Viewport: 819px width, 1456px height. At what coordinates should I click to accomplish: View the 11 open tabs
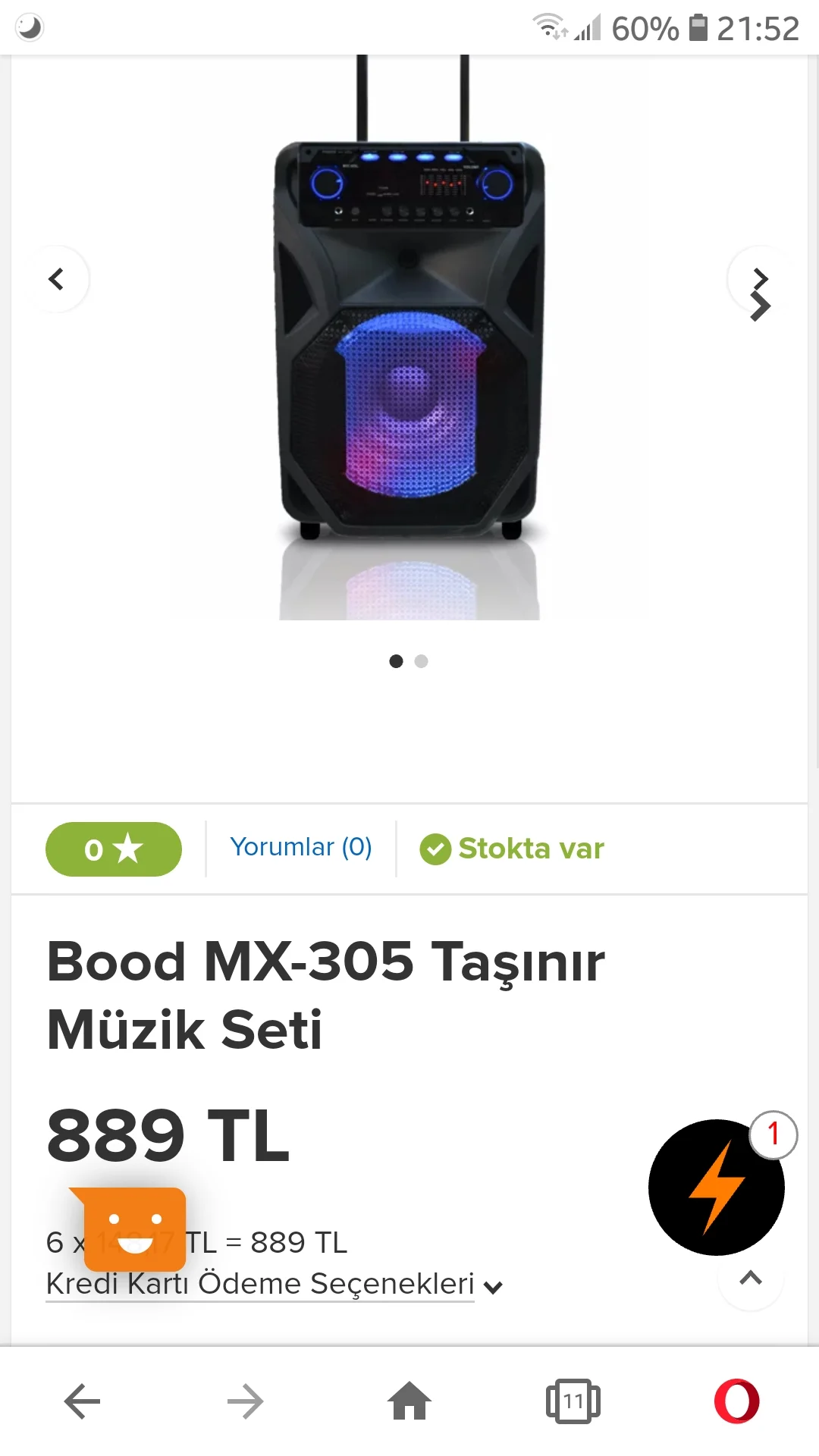point(573,1401)
